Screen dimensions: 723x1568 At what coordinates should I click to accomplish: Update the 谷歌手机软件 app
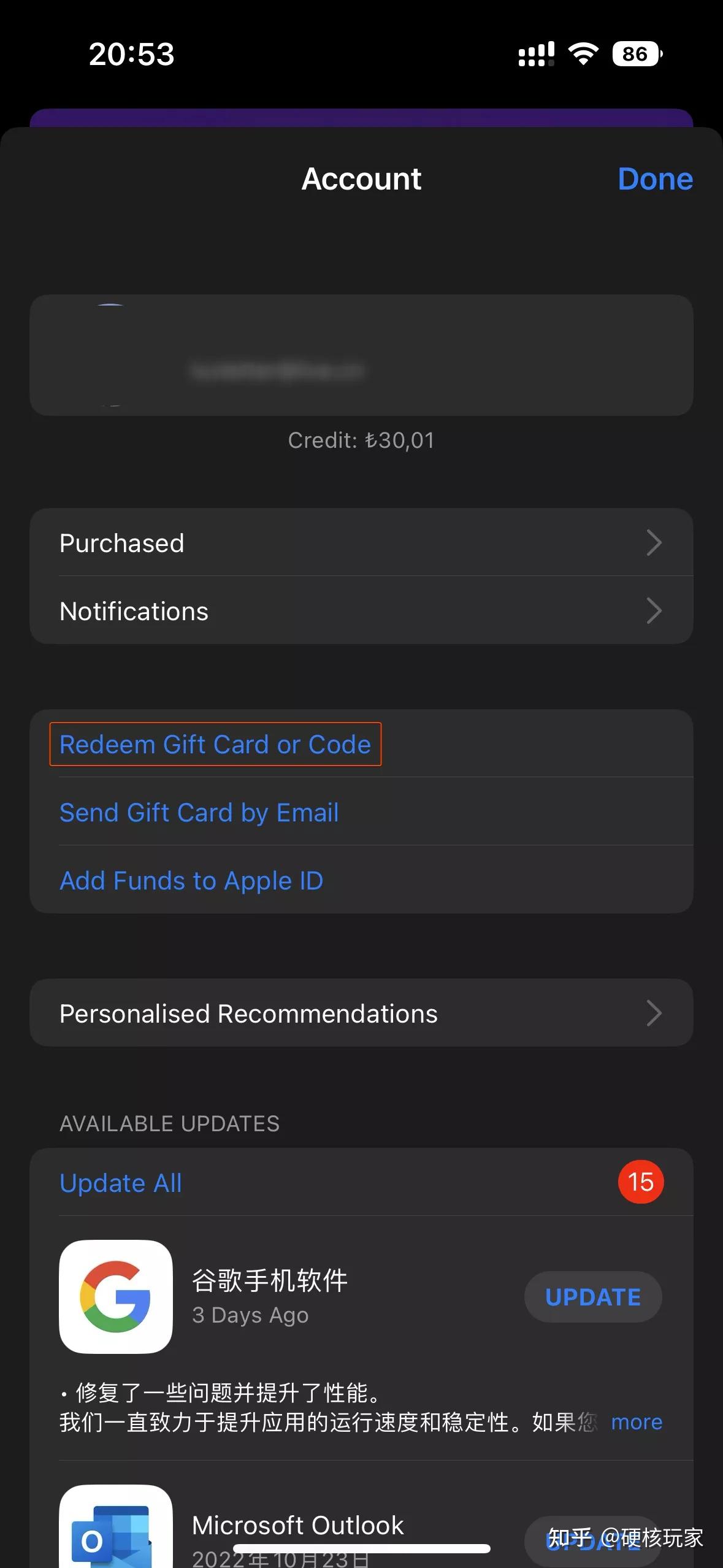pyautogui.click(x=592, y=1296)
